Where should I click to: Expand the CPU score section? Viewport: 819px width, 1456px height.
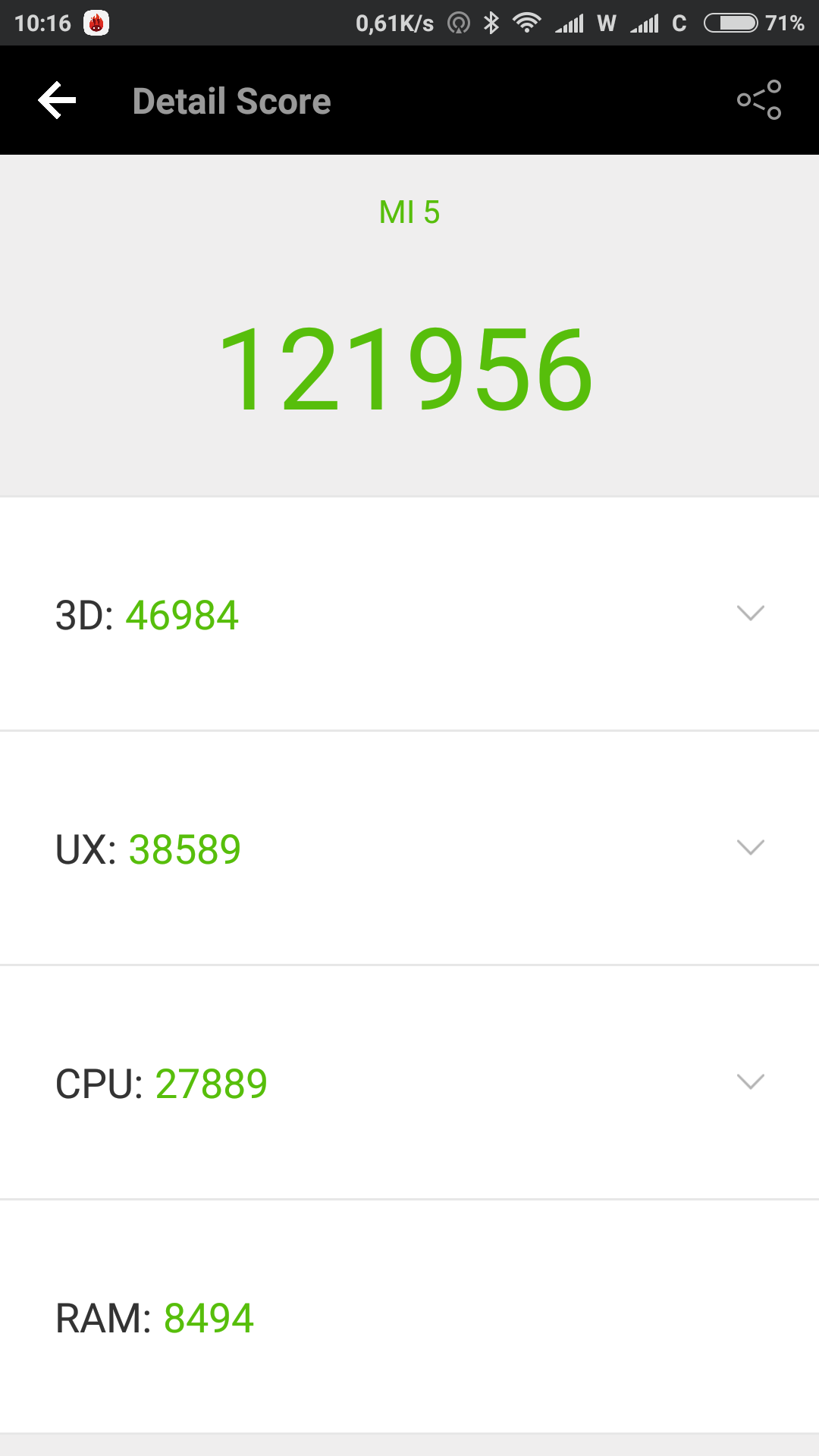(x=750, y=1082)
